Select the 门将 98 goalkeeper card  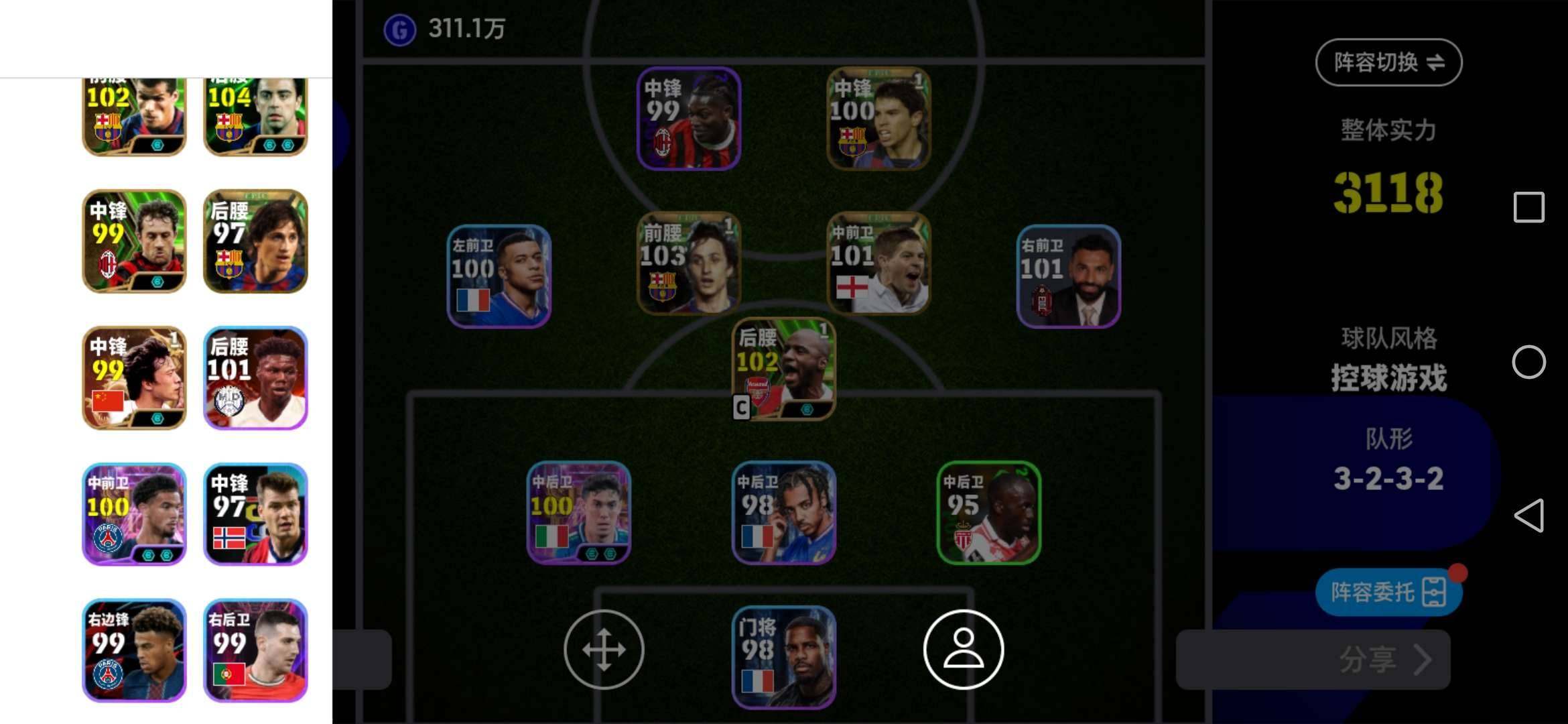pos(783,656)
